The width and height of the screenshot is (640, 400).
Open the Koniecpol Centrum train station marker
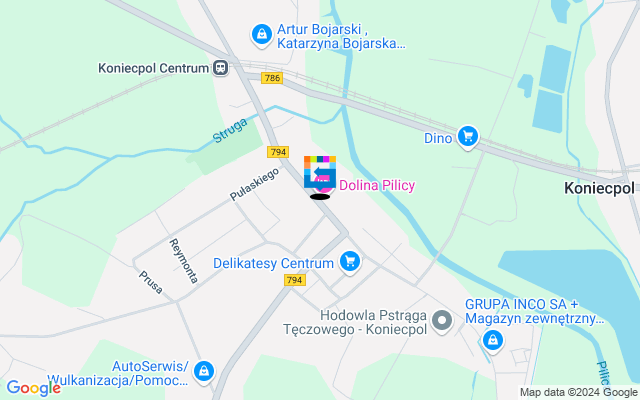click(220, 68)
